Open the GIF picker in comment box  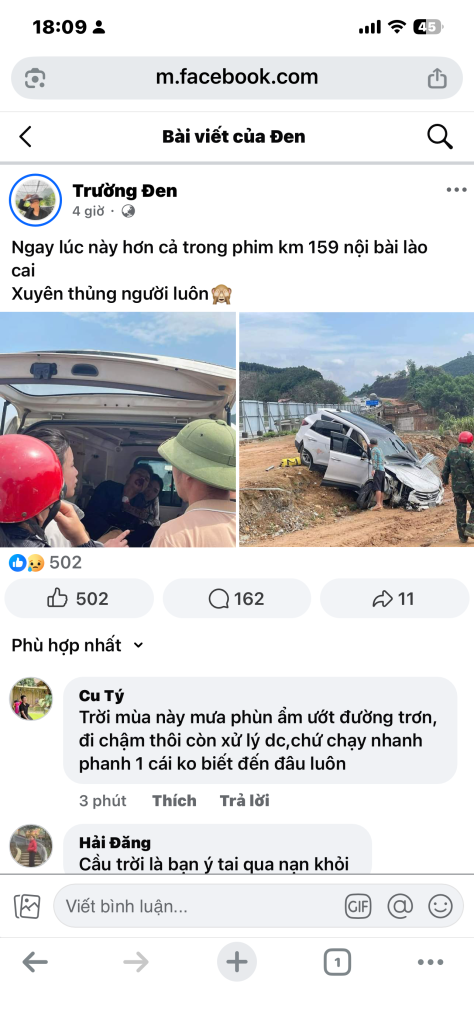[358, 906]
